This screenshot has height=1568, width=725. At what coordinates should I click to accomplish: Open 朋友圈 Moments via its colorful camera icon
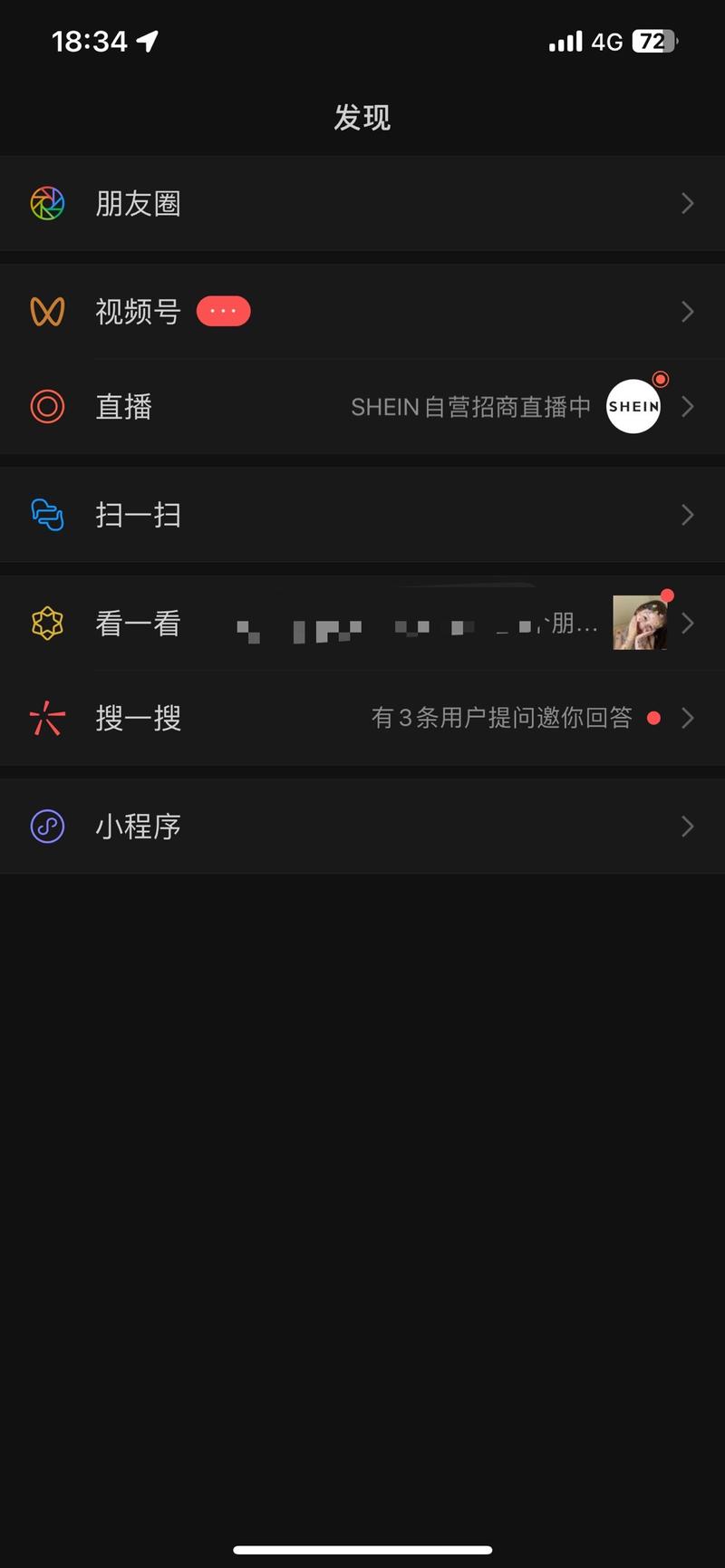point(47,203)
